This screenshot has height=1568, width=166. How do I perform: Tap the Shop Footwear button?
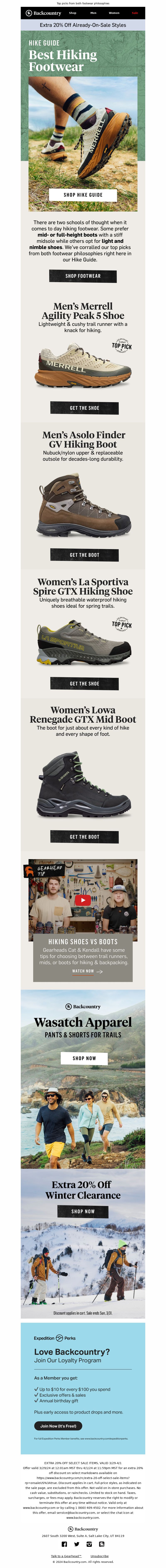click(x=83, y=276)
